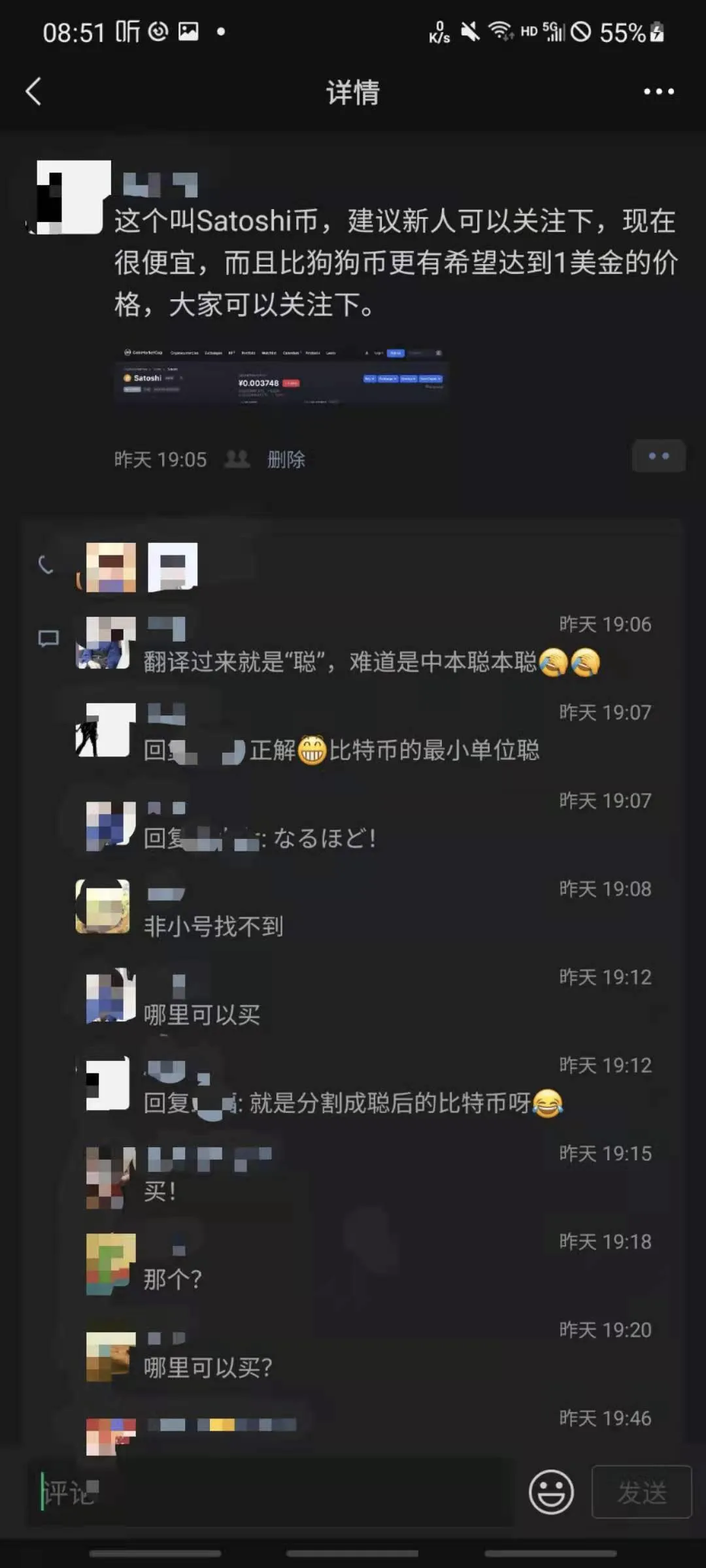Image resolution: width=706 pixels, height=1568 pixels.
Task: Open the three-dot menu in the top bar
Action: 658,91
